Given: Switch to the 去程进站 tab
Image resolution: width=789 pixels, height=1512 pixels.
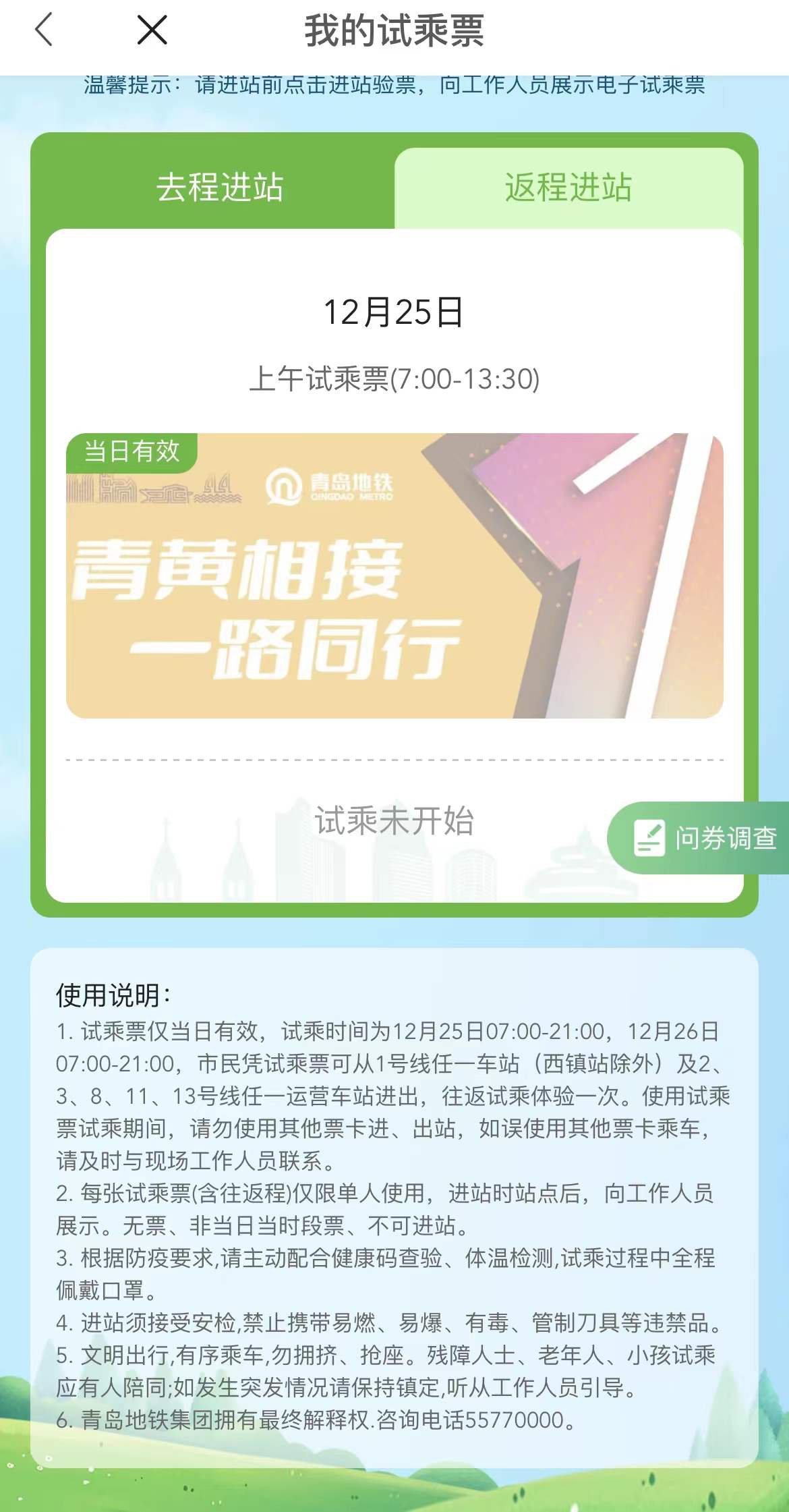Looking at the screenshot, I should click(219, 187).
